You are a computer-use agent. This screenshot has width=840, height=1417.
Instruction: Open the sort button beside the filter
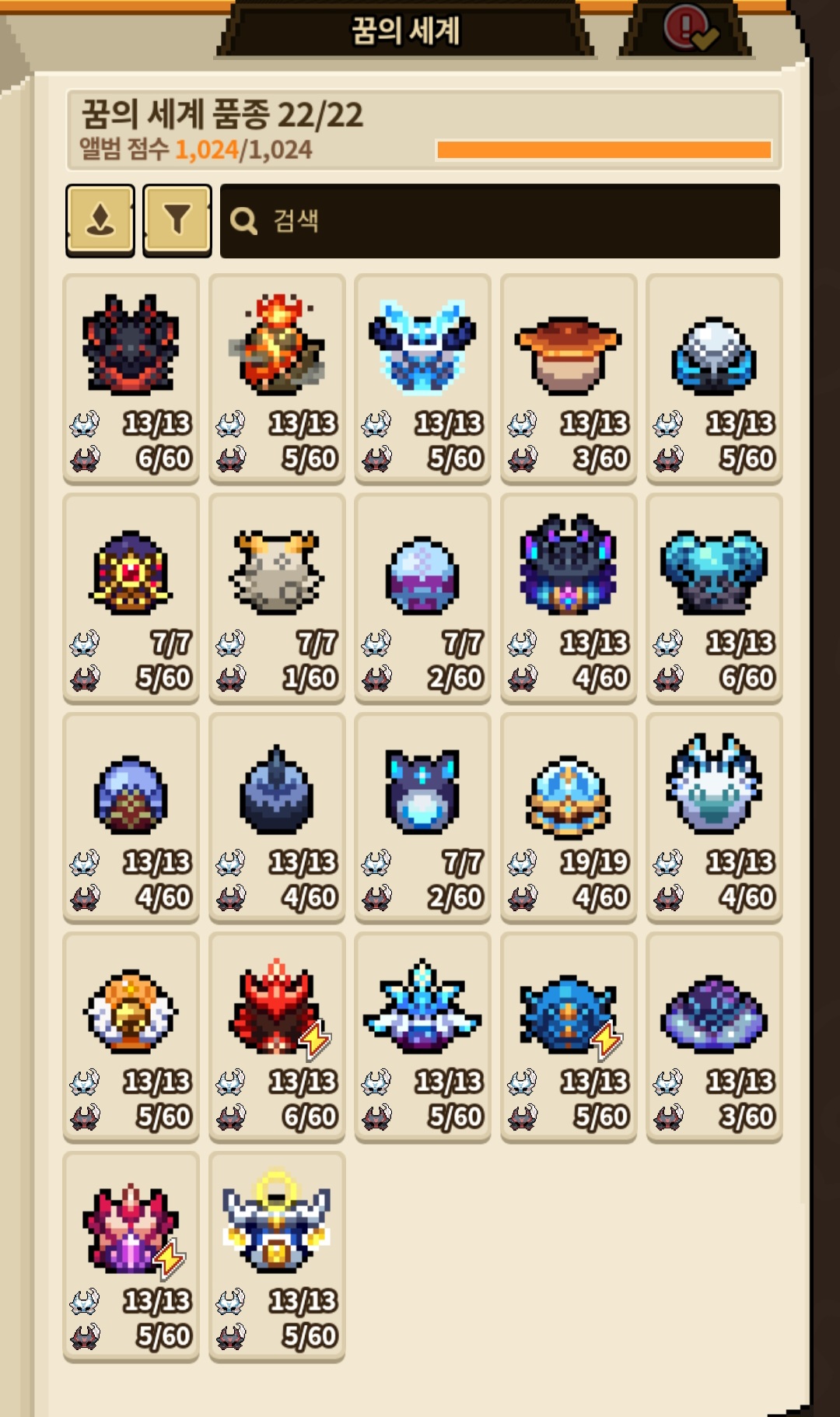100,220
